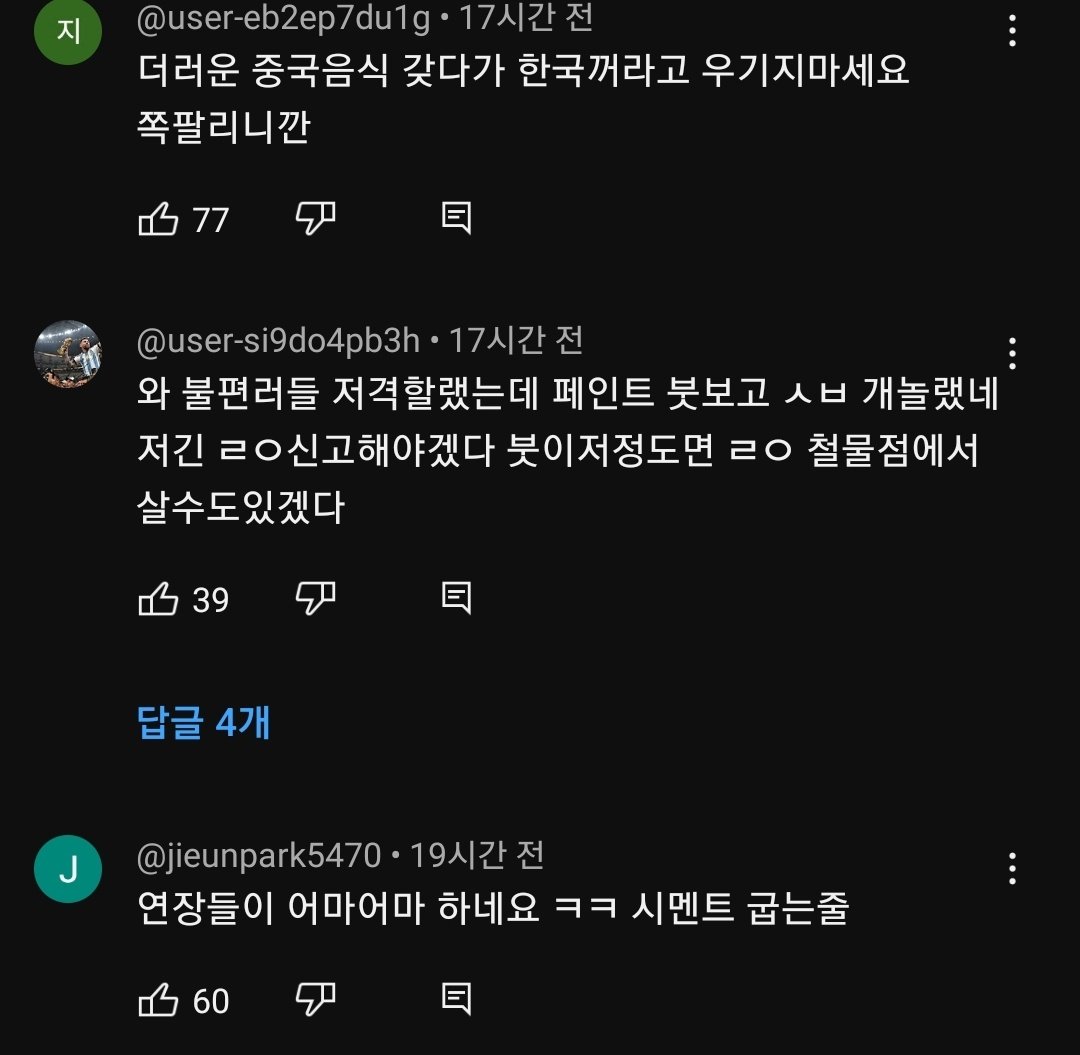
Task: Open @user-si9do4pb3h's profile avatar
Action: pos(68,354)
